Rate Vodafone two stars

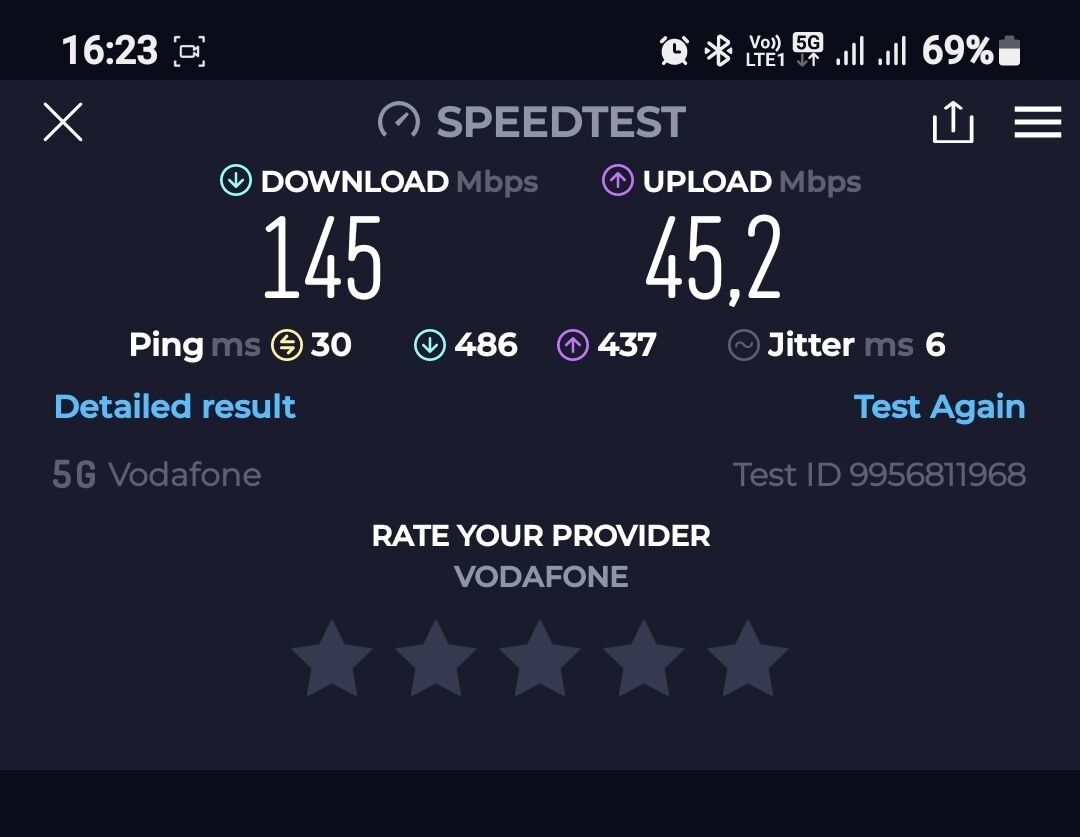(x=436, y=659)
